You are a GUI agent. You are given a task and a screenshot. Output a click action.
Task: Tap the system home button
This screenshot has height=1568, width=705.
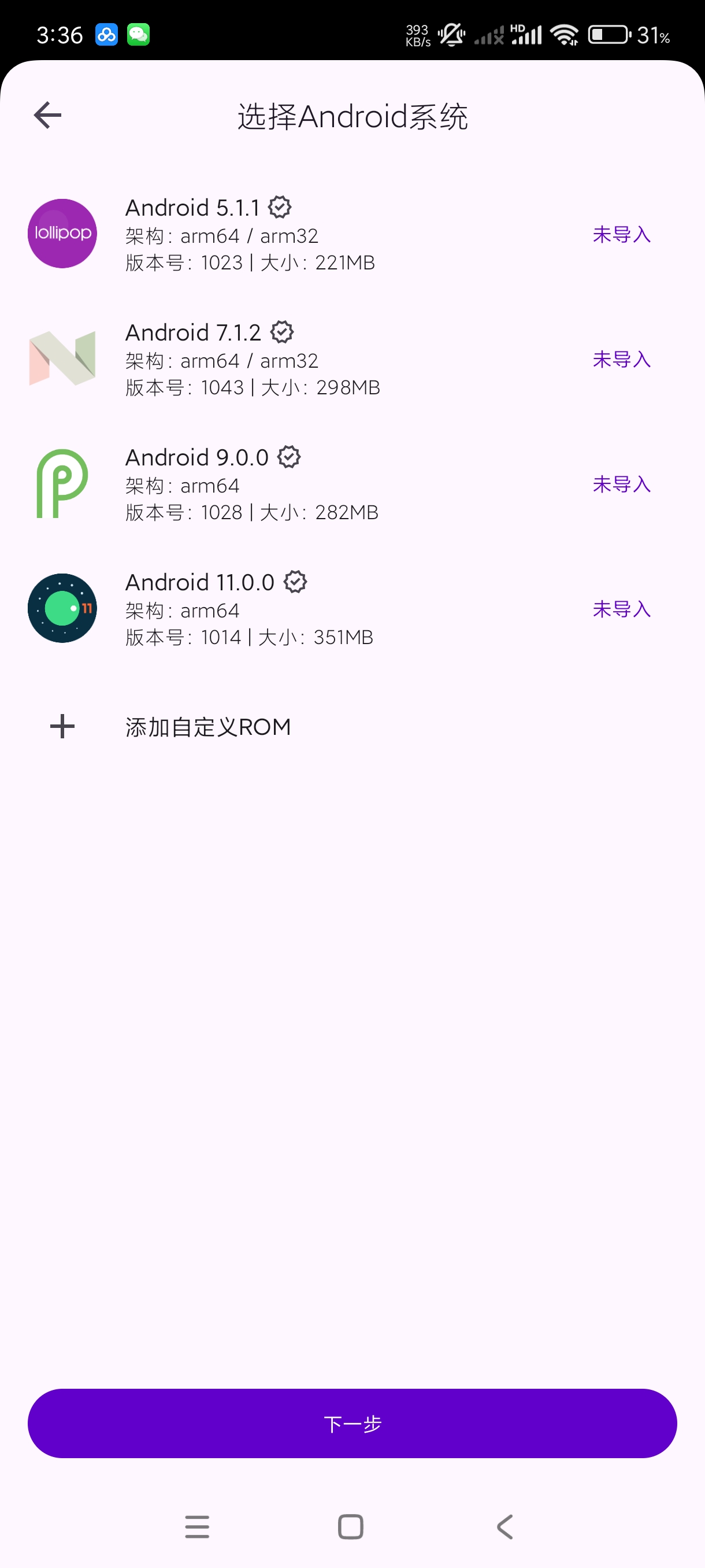pos(350,1526)
